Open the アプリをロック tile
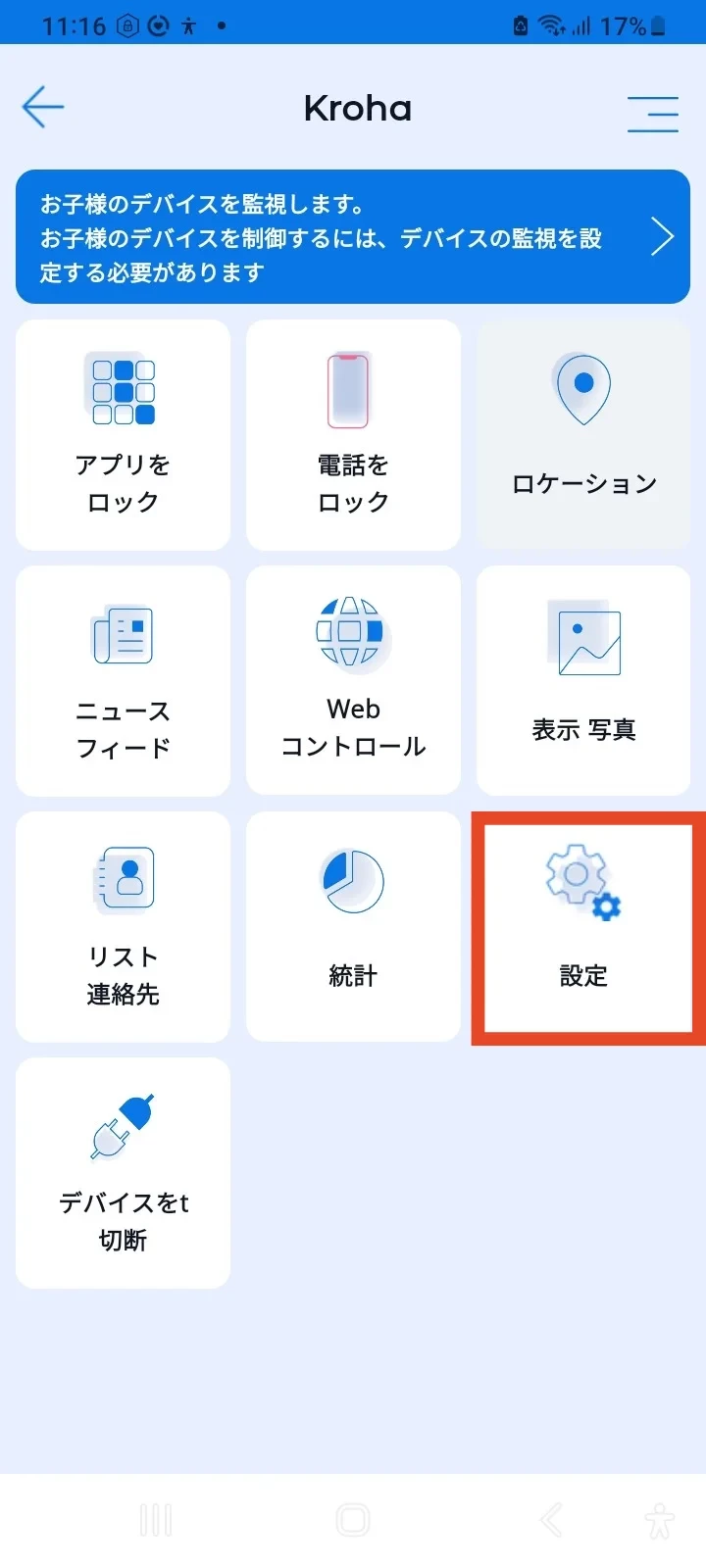This screenshot has width=706, height=1568. click(124, 435)
